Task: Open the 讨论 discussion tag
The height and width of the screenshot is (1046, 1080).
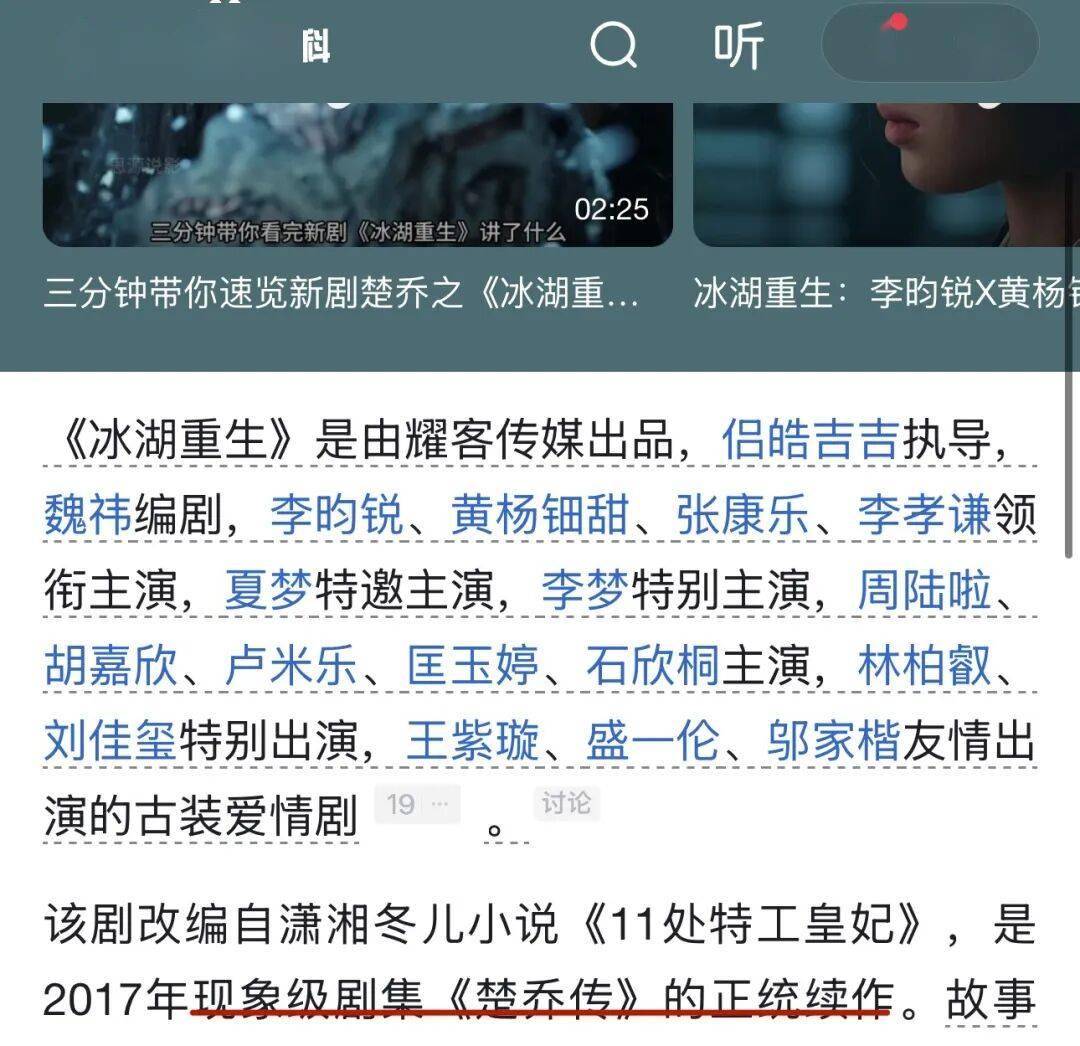Action: [566, 803]
